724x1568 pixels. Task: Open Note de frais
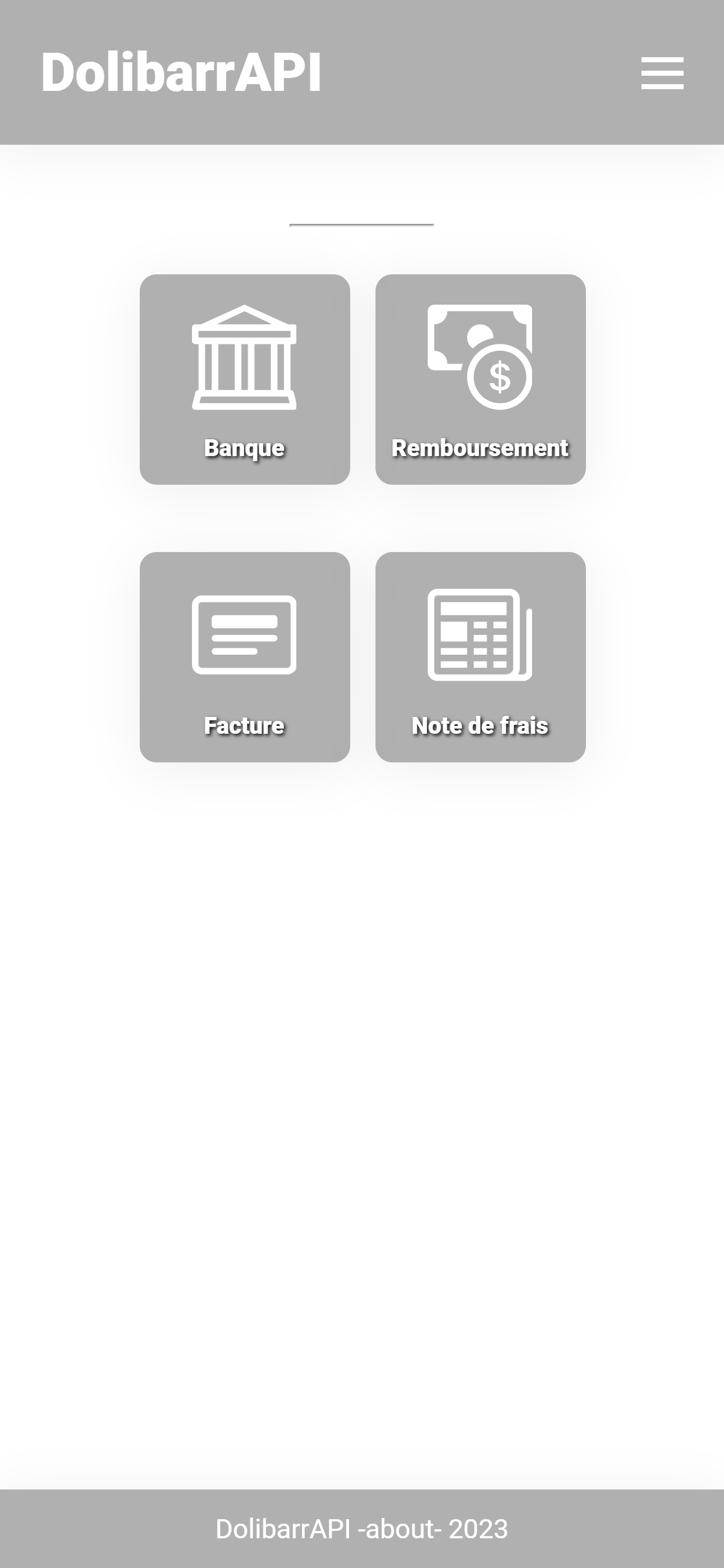tap(480, 657)
